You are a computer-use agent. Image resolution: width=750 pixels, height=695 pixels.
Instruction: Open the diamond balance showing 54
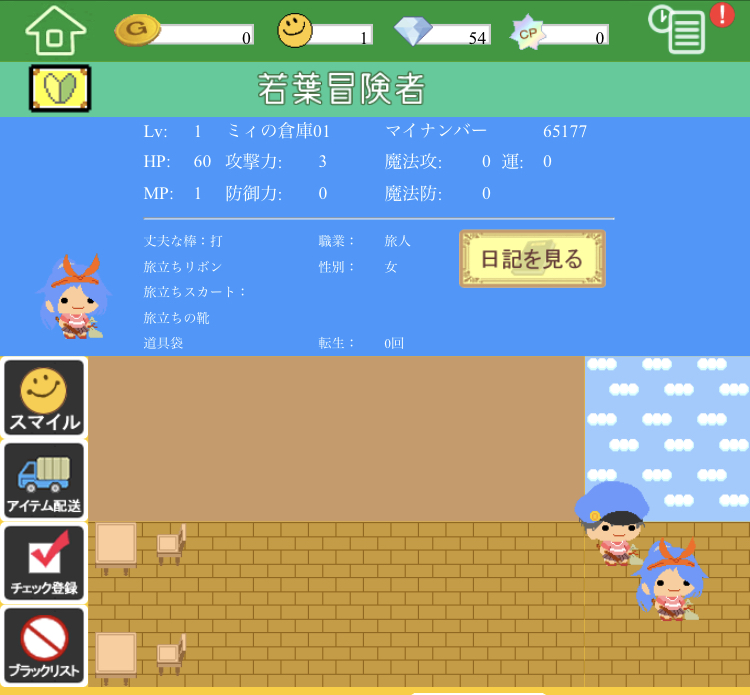(x=442, y=35)
